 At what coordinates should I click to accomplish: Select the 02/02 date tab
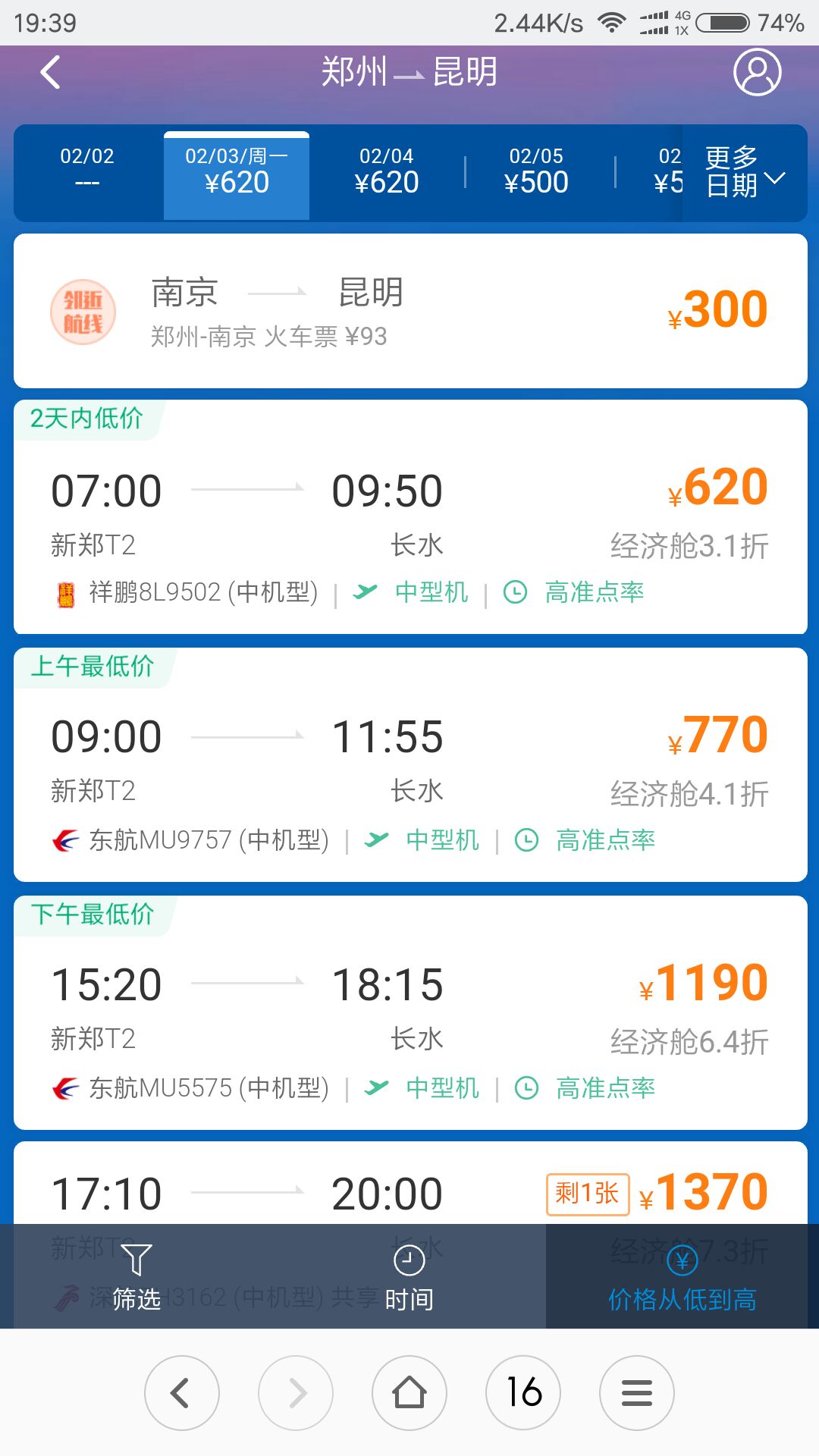point(87,170)
